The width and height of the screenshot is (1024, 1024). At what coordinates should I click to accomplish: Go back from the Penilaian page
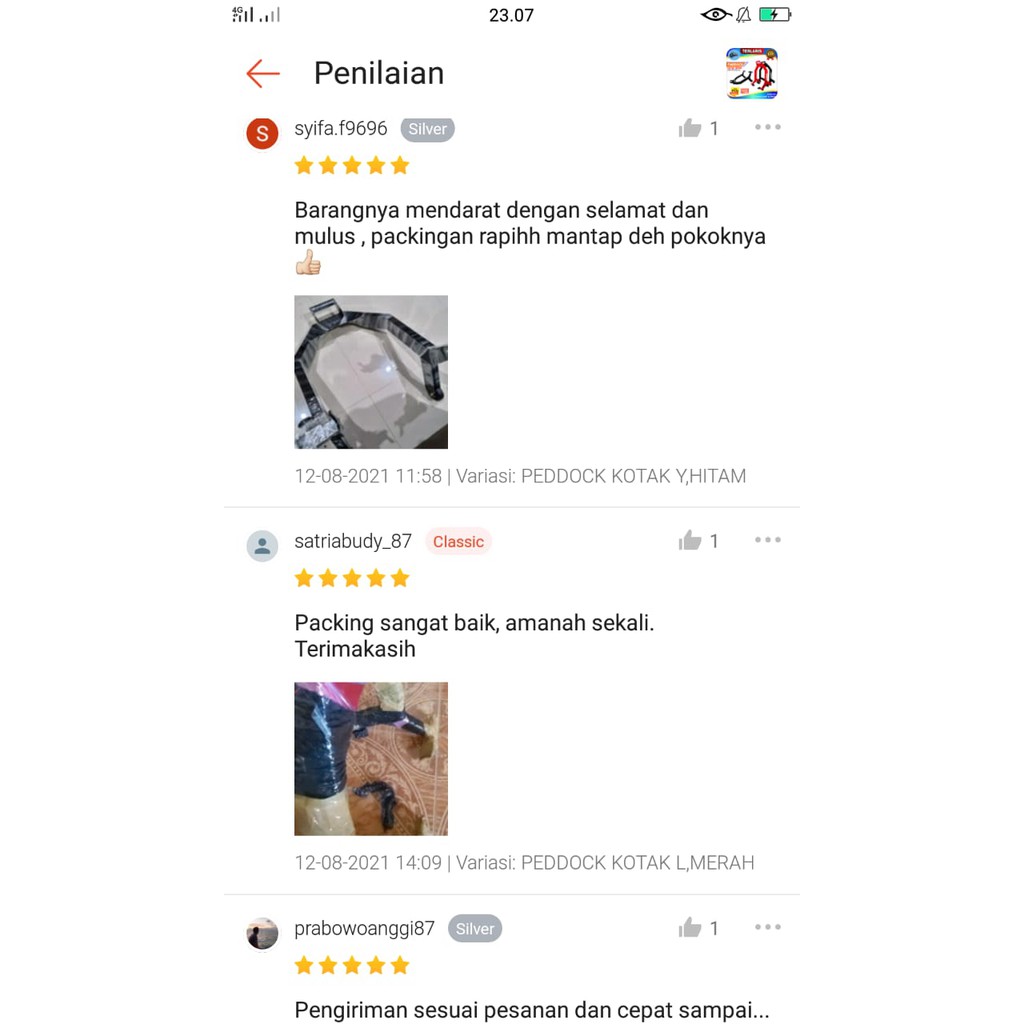tap(263, 73)
